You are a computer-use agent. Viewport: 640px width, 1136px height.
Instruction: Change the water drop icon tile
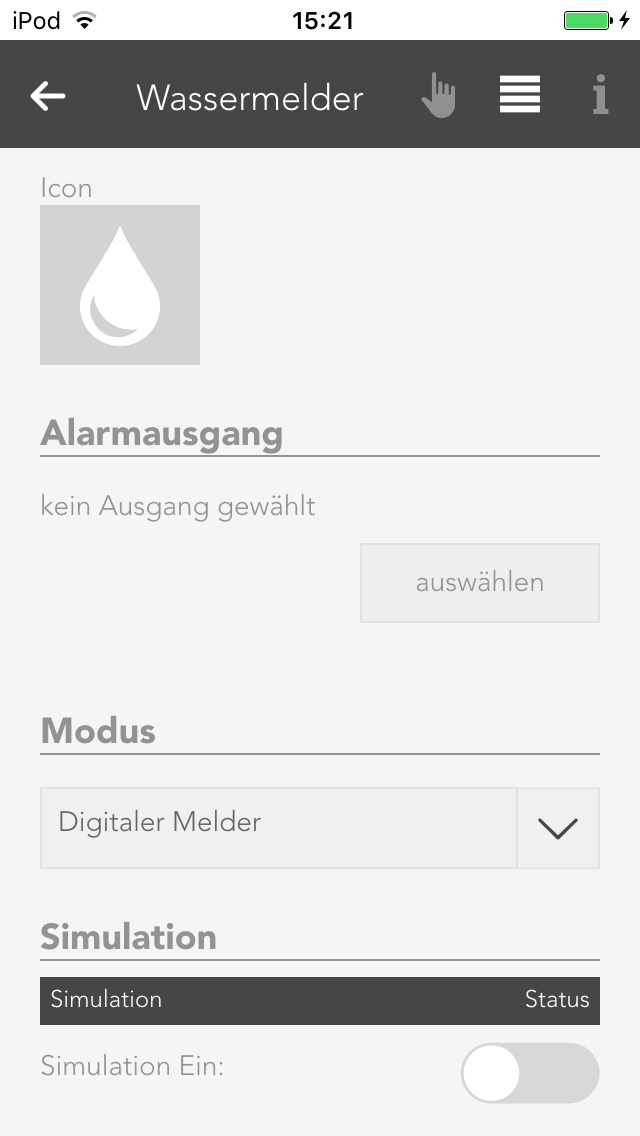(x=120, y=285)
